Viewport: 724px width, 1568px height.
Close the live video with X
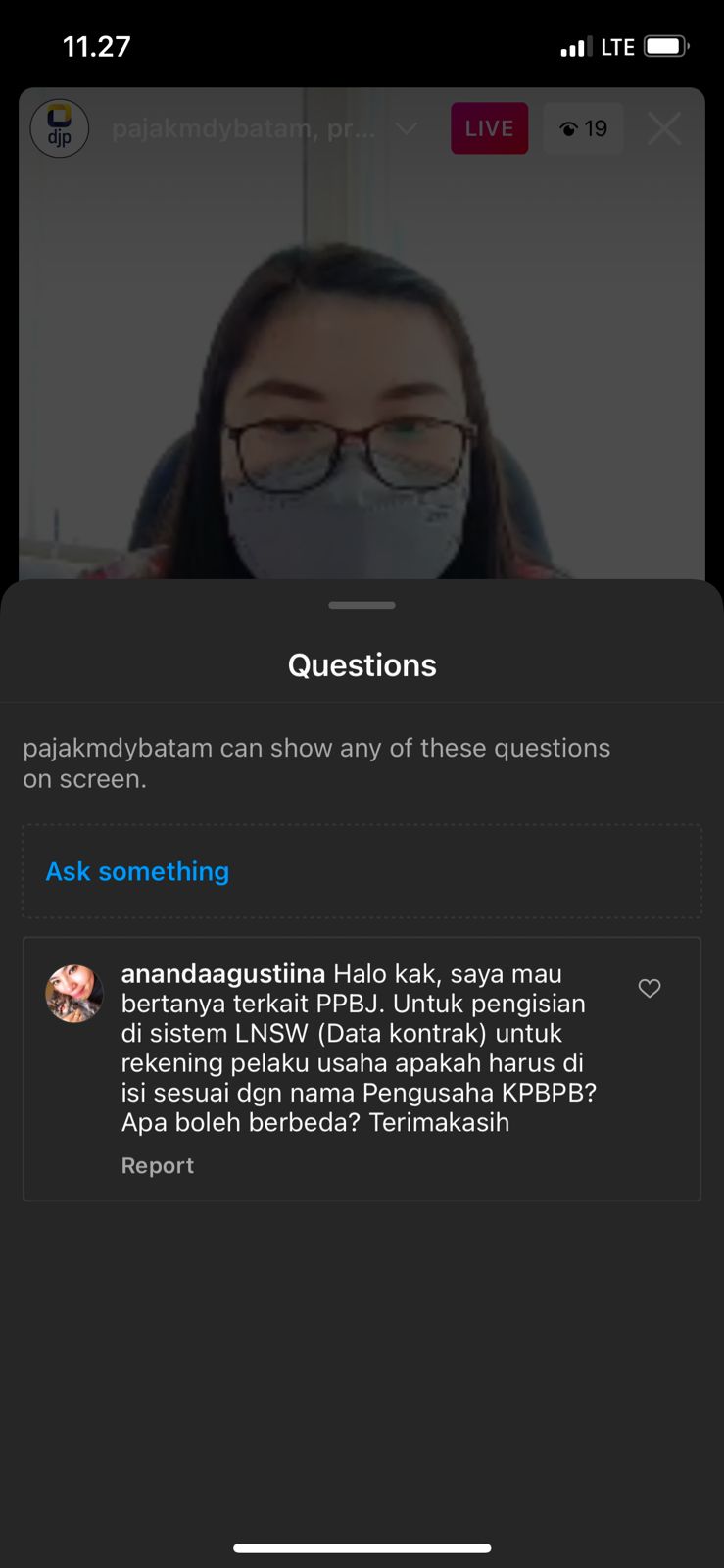click(x=664, y=128)
